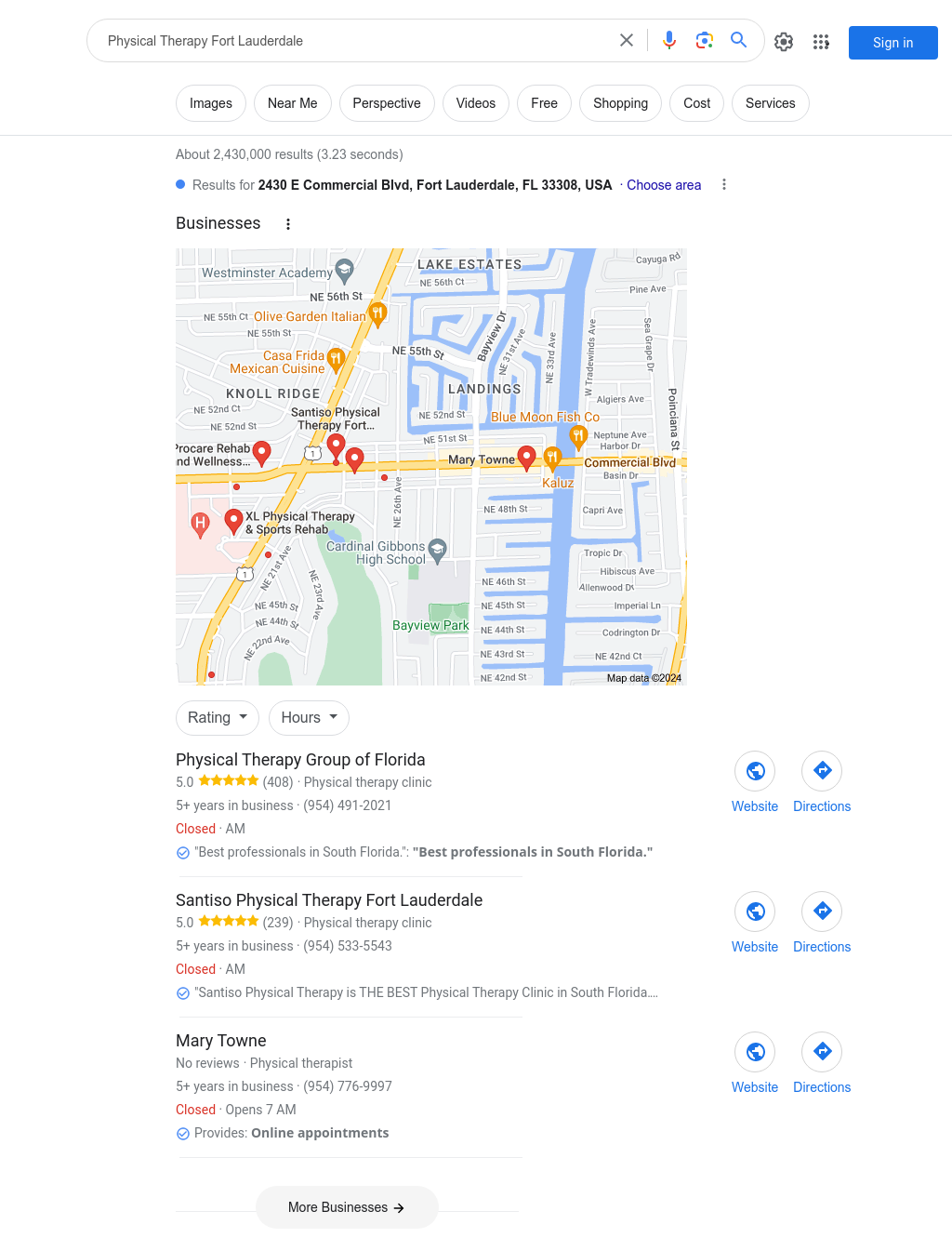Show More Businesses
The image size is (952, 1251).
pos(347,1207)
